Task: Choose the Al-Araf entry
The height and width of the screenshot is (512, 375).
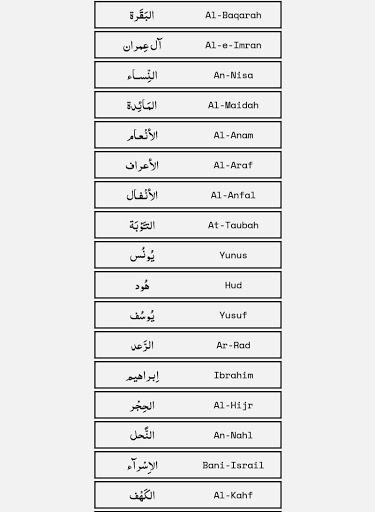Action: pos(188,165)
